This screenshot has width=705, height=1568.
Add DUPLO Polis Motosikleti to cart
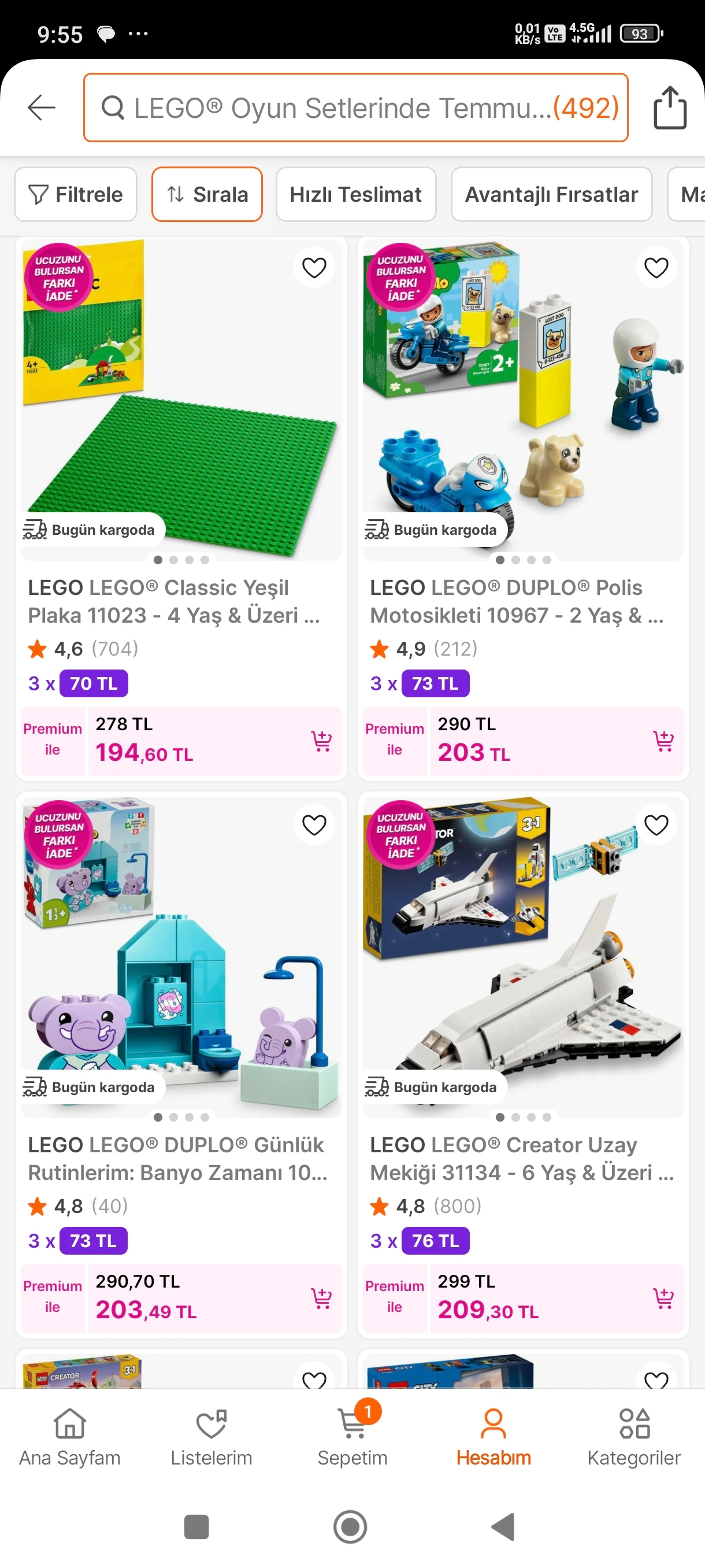pyautogui.click(x=662, y=741)
